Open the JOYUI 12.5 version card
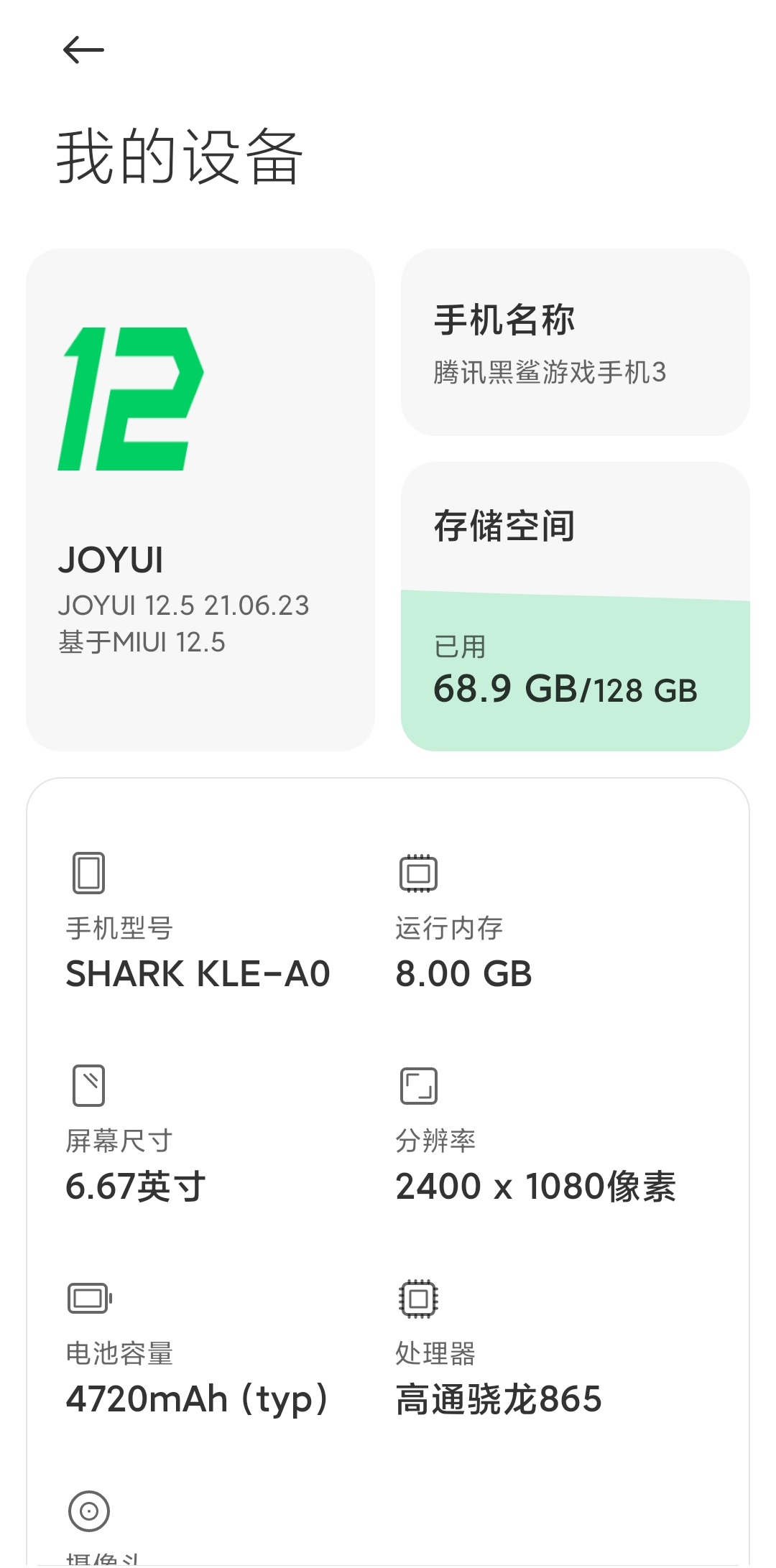 200,500
